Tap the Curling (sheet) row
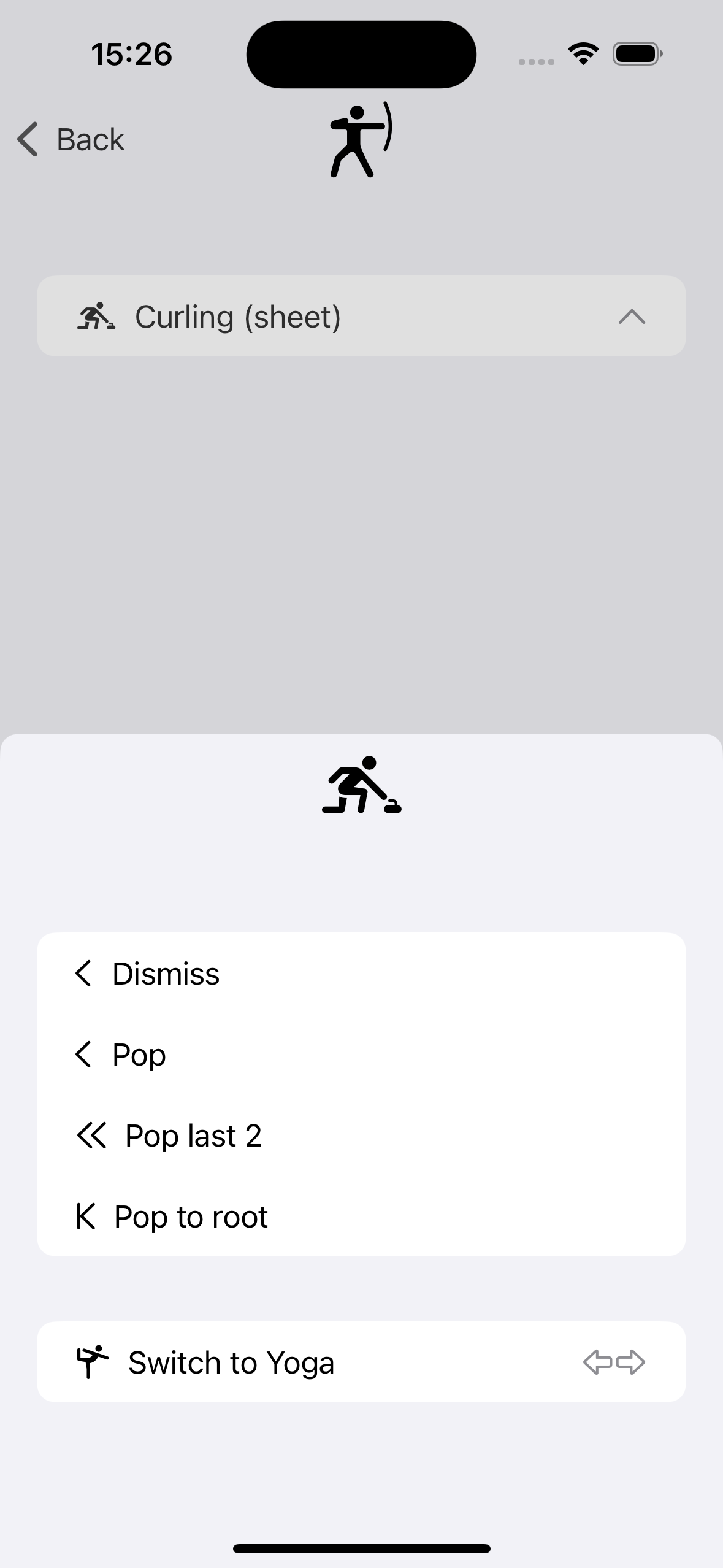723x1568 pixels. tap(361, 317)
